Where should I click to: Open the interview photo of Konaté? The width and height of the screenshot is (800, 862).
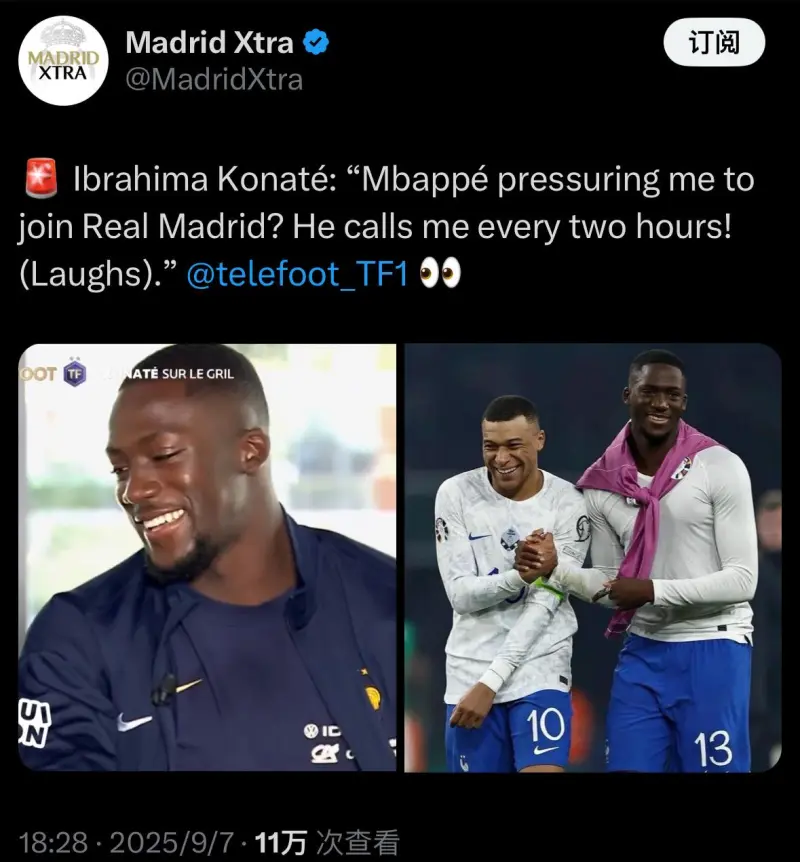208,557
